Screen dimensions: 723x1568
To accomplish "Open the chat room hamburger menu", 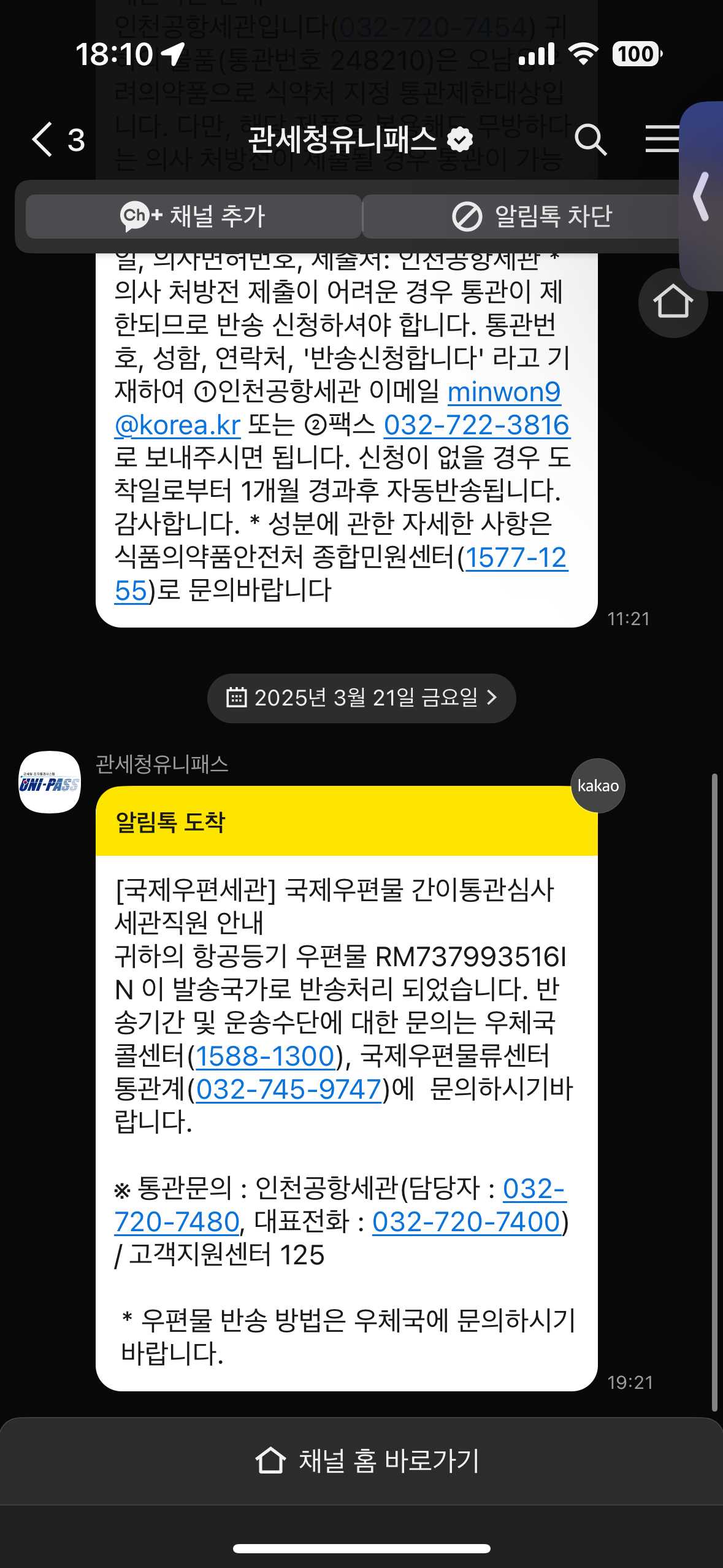I will [662, 139].
